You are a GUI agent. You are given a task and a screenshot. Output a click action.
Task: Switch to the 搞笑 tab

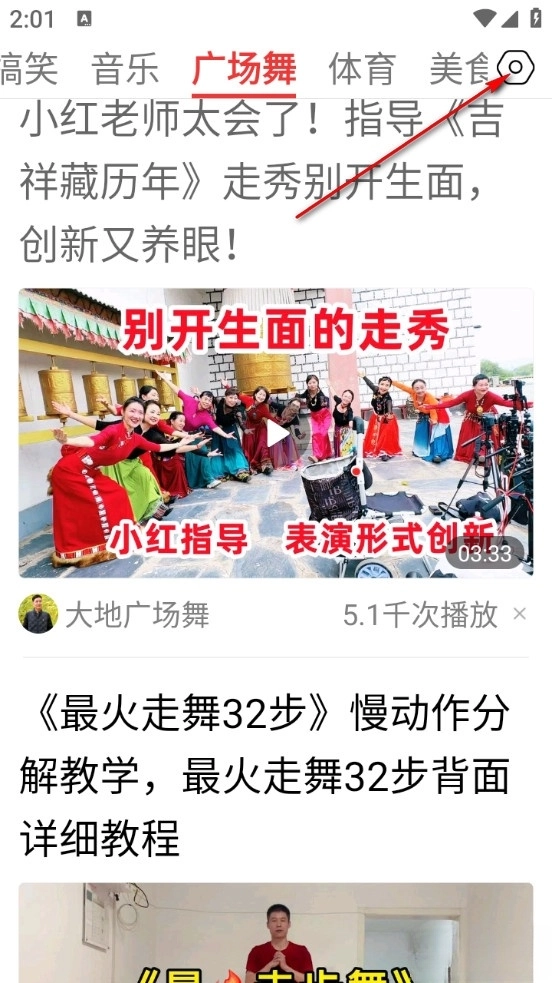tap(29, 68)
